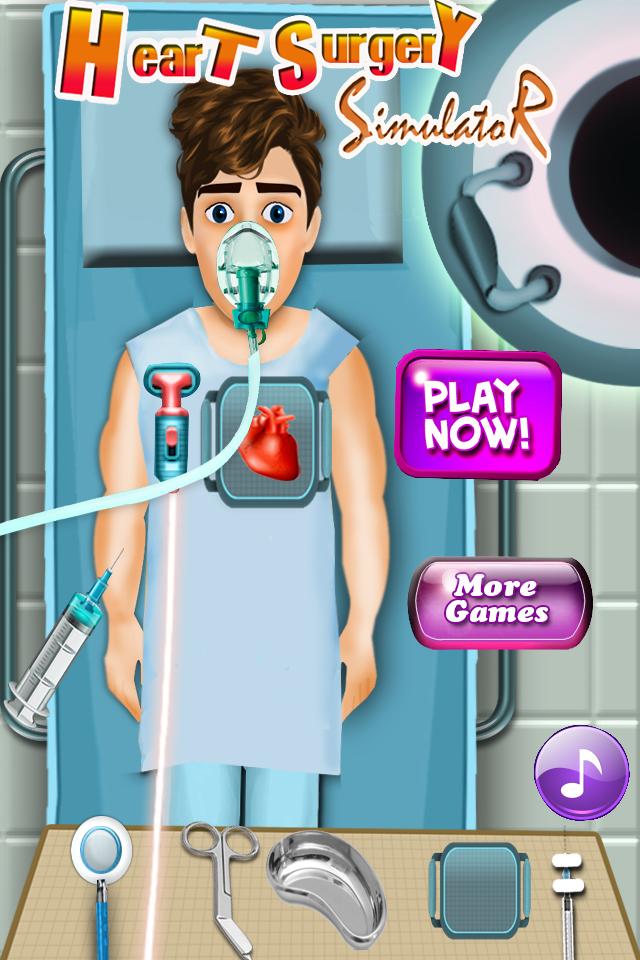Viewport: 640px width, 960px height.
Task: Toggle the music note sound button
Action: coord(581,773)
